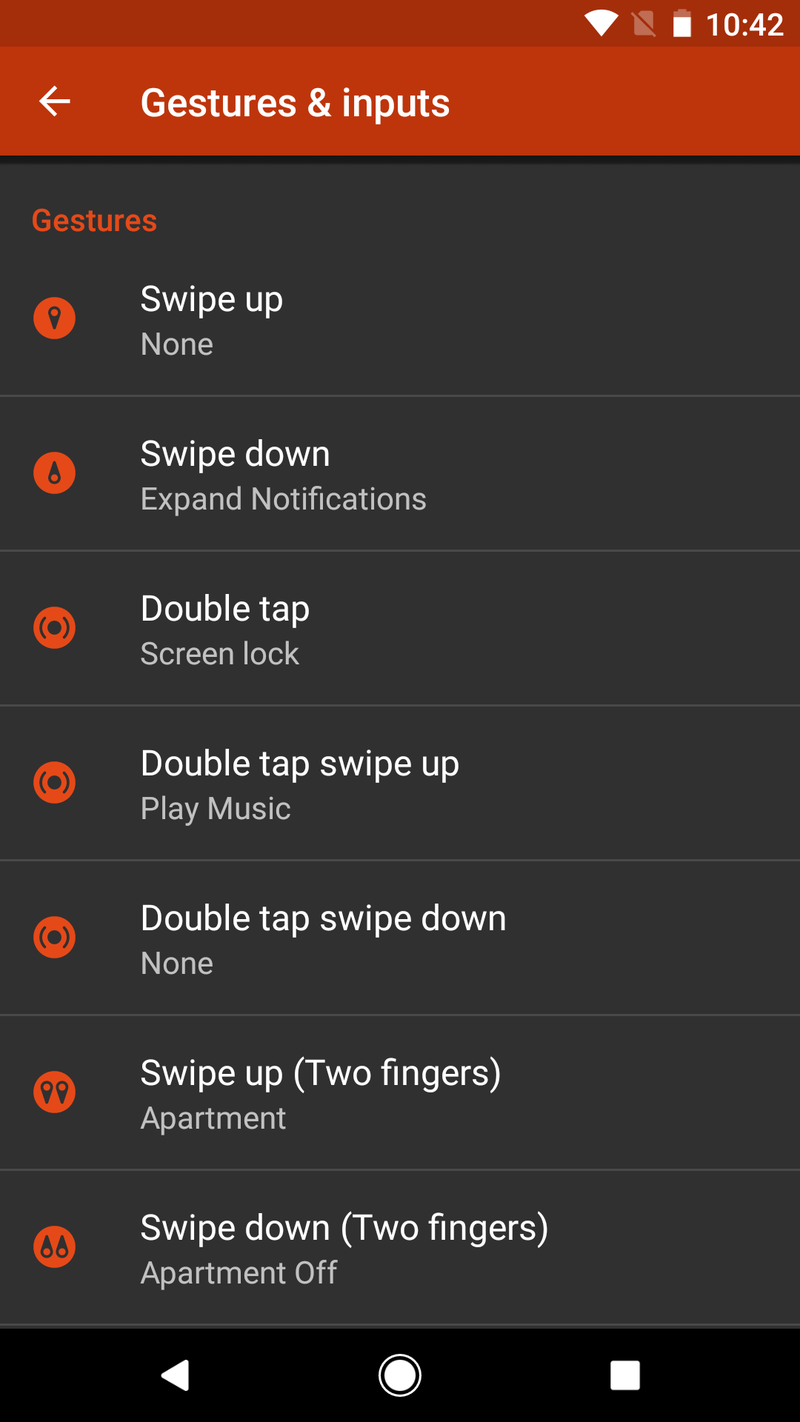The width and height of the screenshot is (800, 1422).
Task: Open the Apartment two-finger swipe gesture
Action: [400, 1092]
